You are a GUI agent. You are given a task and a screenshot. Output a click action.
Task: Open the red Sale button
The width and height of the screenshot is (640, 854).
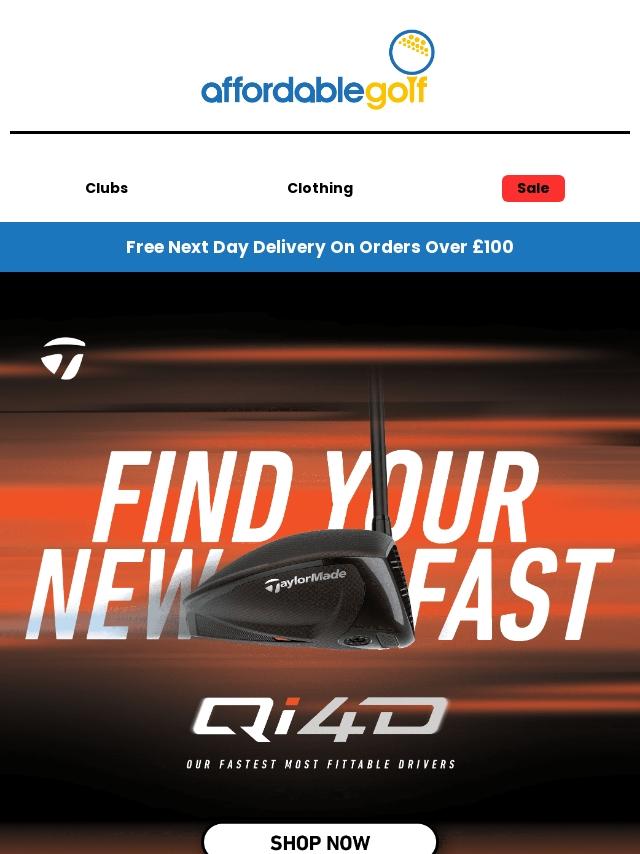point(533,188)
